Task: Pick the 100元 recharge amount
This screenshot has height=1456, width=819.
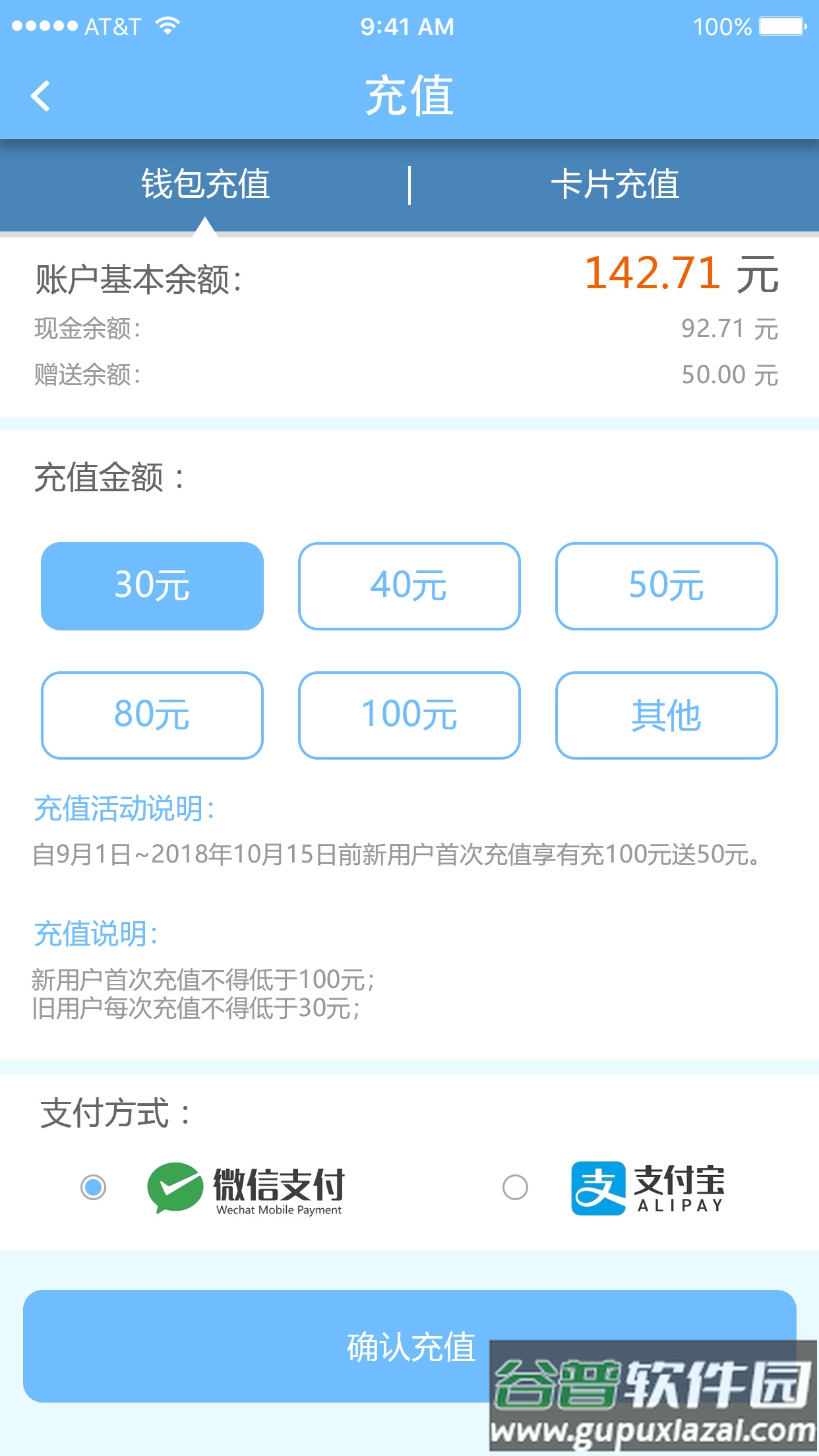Action: click(x=409, y=715)
